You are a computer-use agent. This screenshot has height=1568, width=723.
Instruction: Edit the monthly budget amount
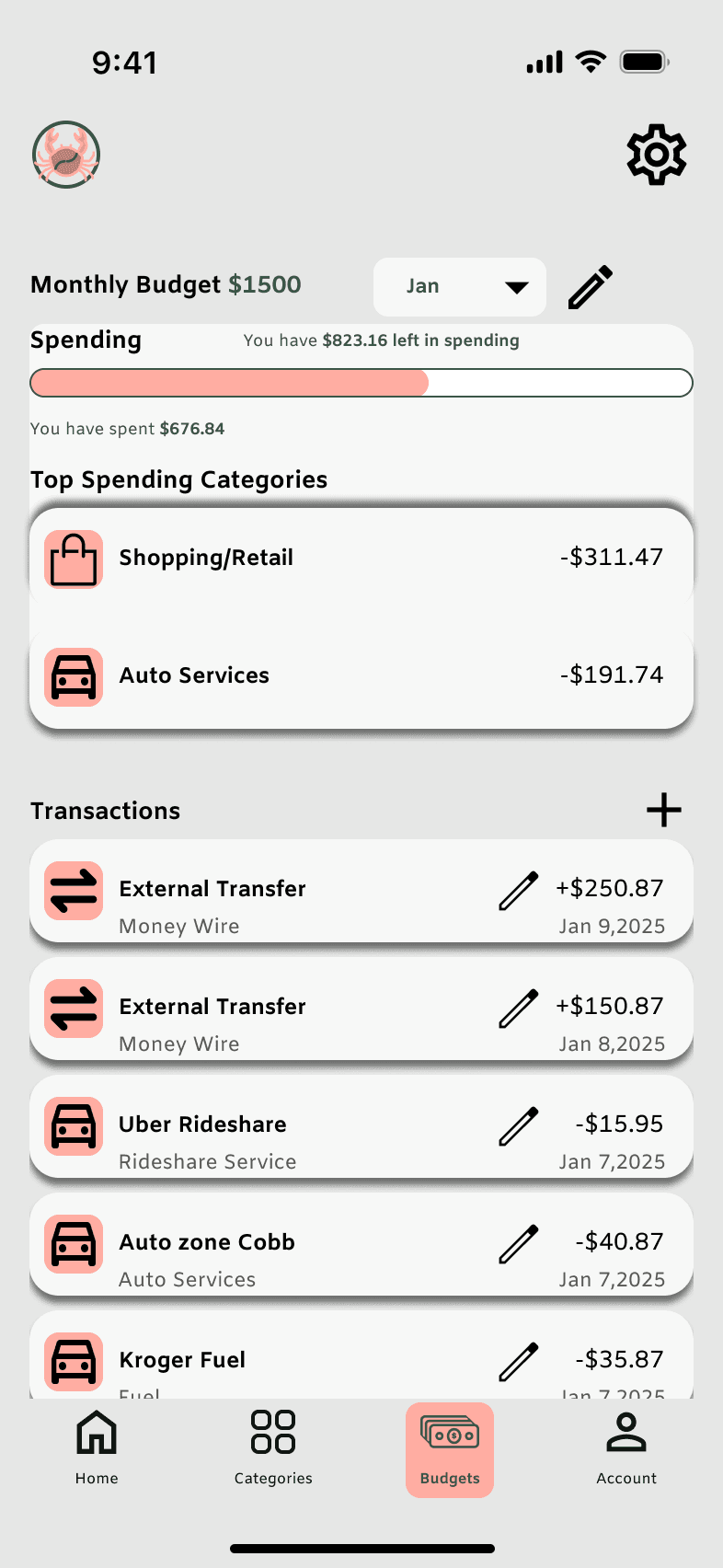click(x=590, y=287)
